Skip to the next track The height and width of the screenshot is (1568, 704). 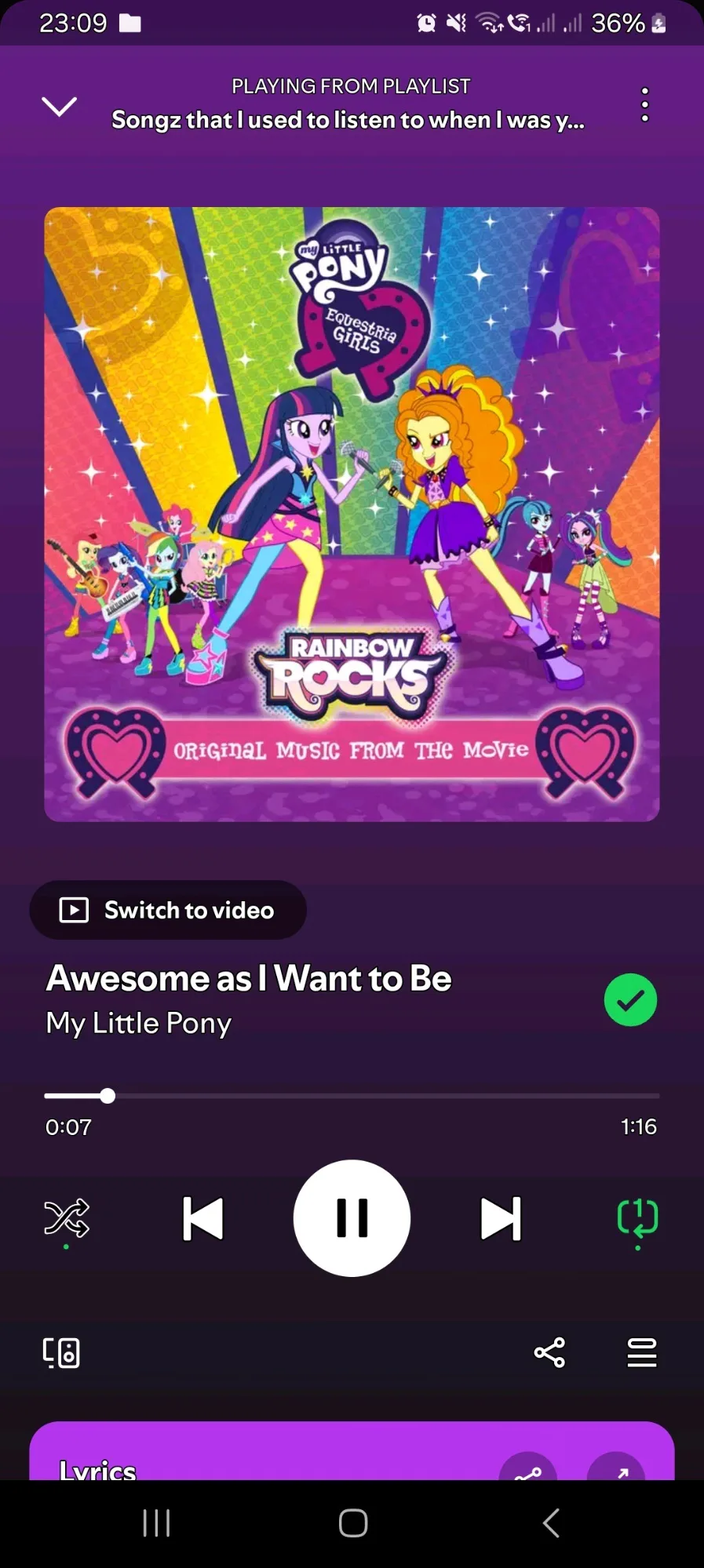[501, 1218]
